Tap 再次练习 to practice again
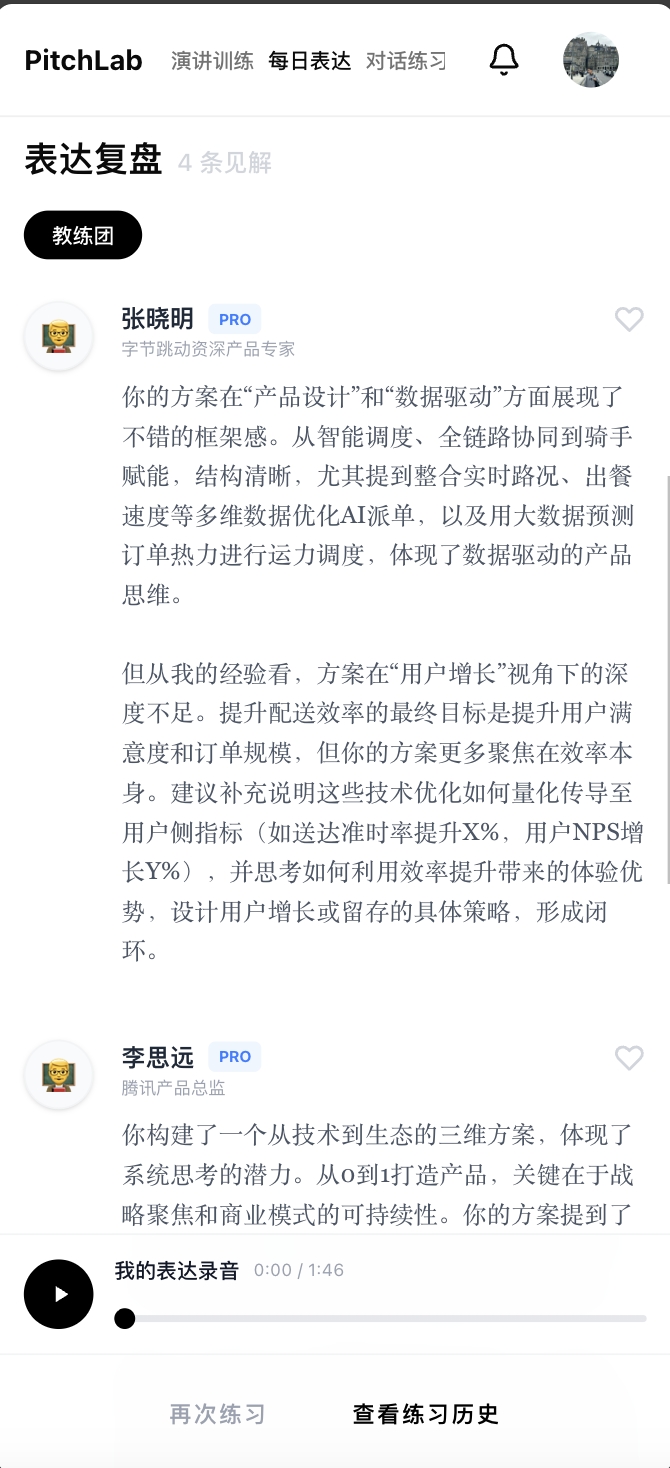The height and width of the screenshot is (1468, 670). [217, 1414]
